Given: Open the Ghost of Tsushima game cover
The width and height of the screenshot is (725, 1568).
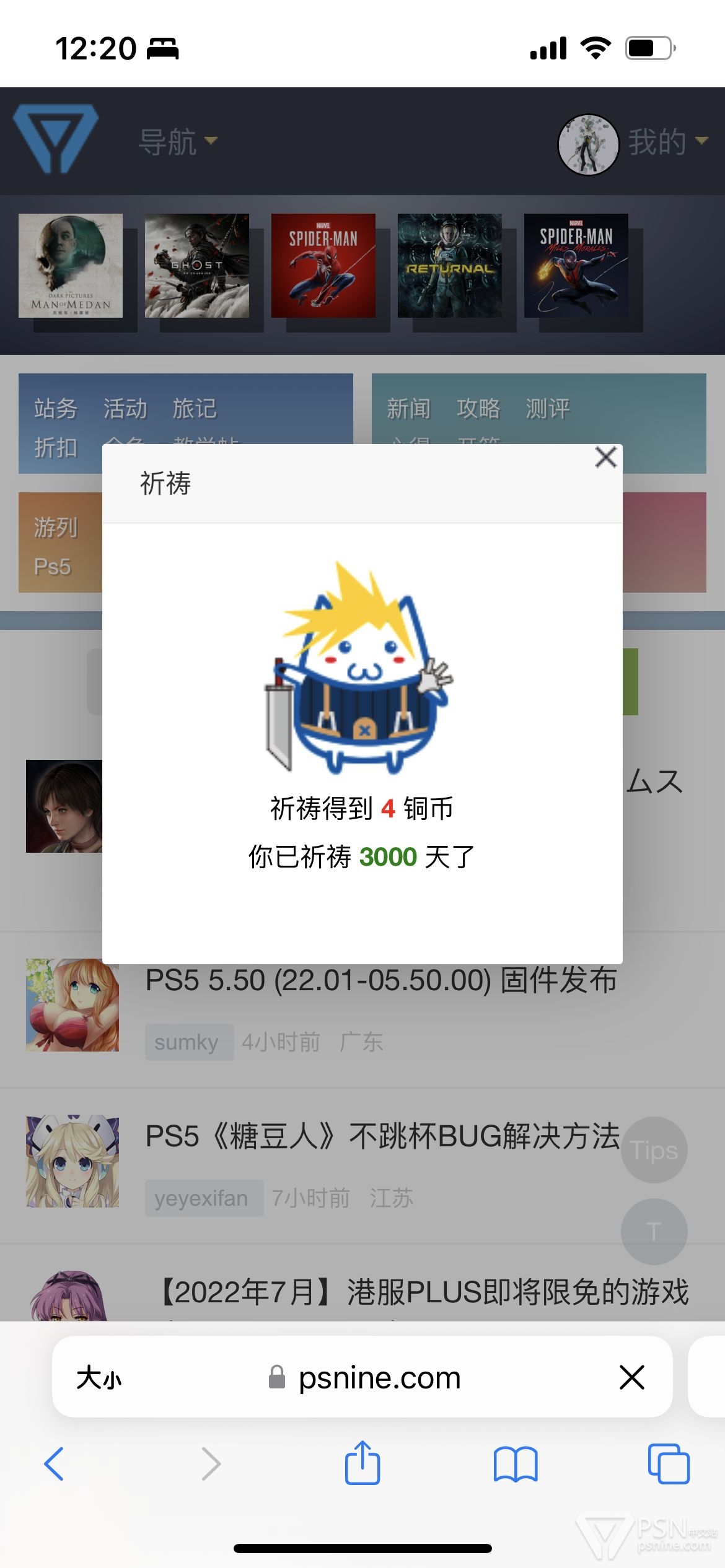Looking at the screenshot, I should click(197, 266).
